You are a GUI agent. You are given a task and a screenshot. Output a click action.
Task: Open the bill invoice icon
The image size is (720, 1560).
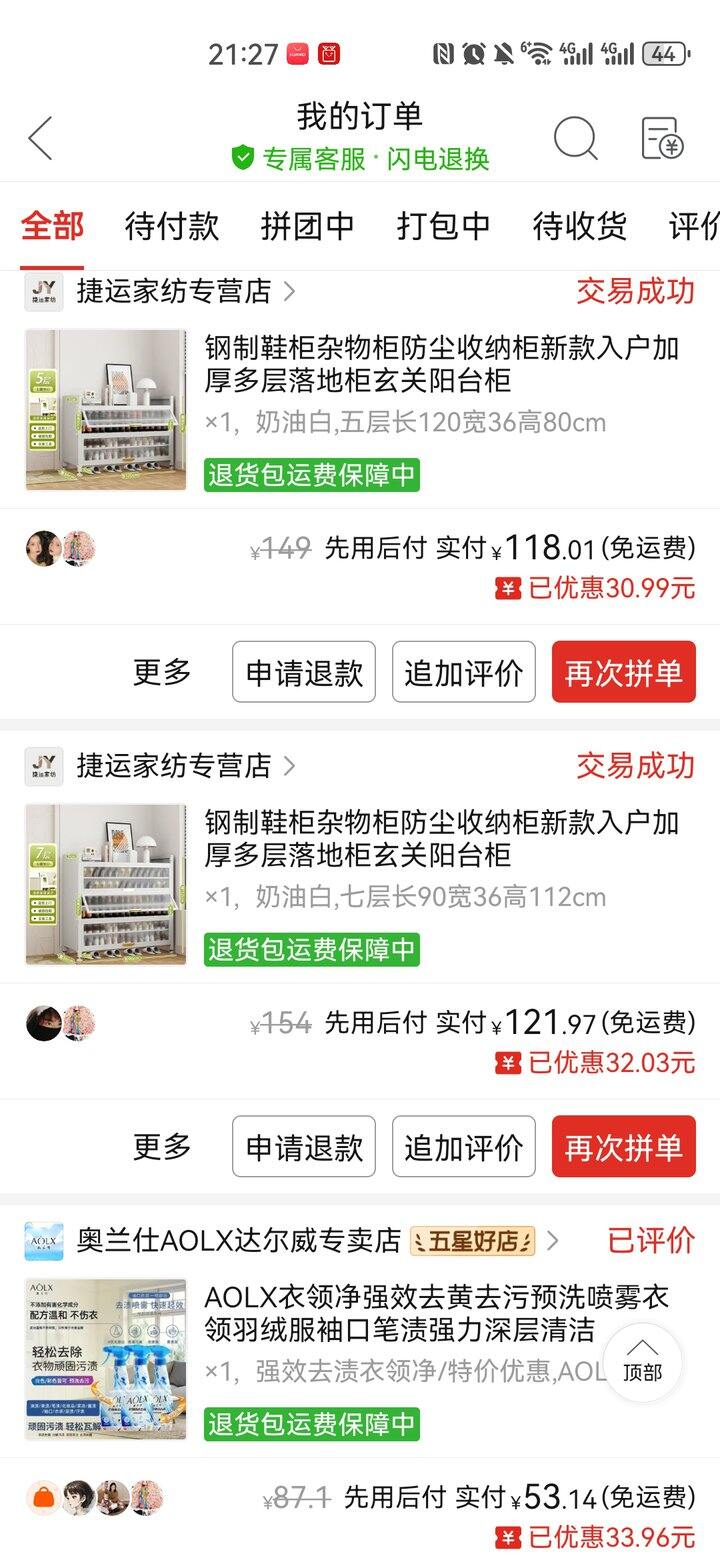click(661, 138)
